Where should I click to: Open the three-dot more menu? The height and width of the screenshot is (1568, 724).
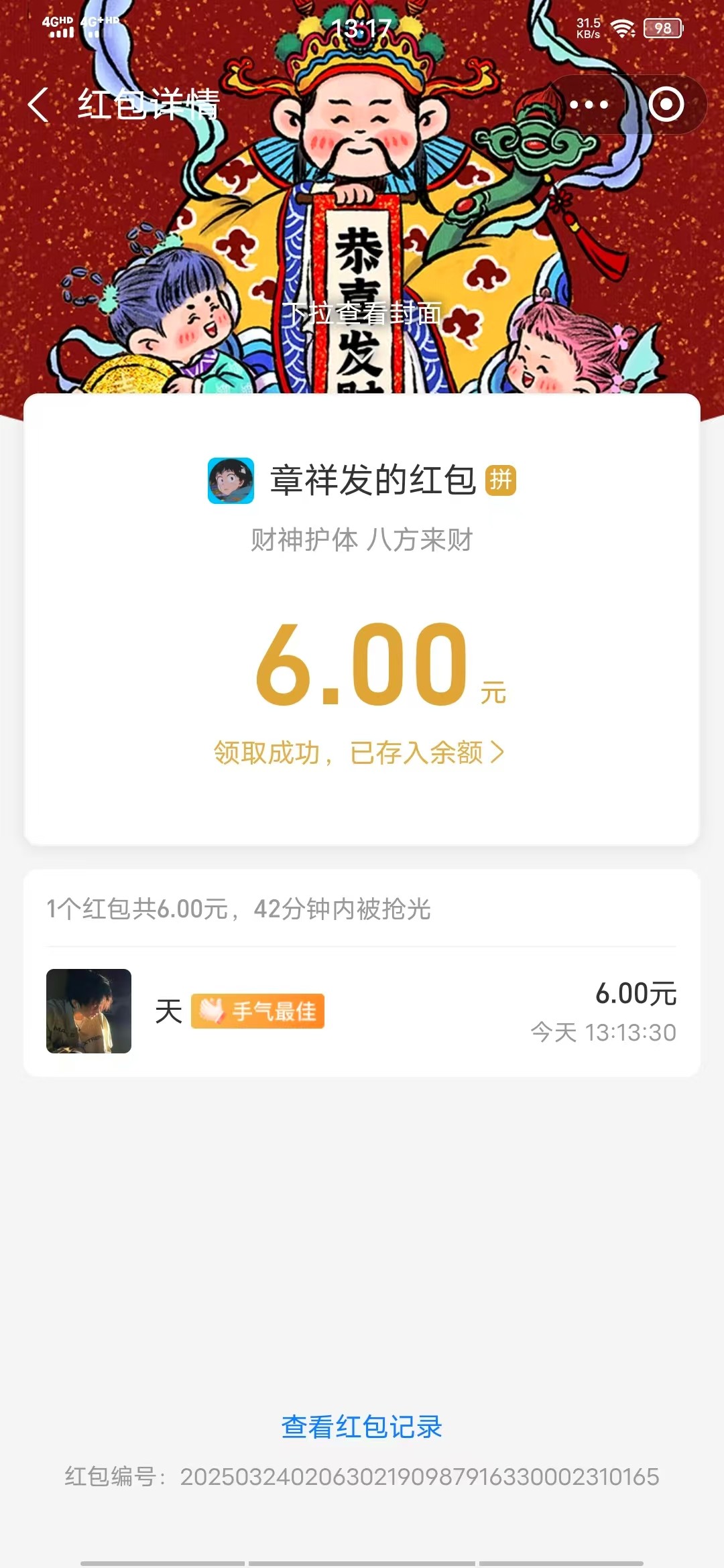click(x=589, y=105)
